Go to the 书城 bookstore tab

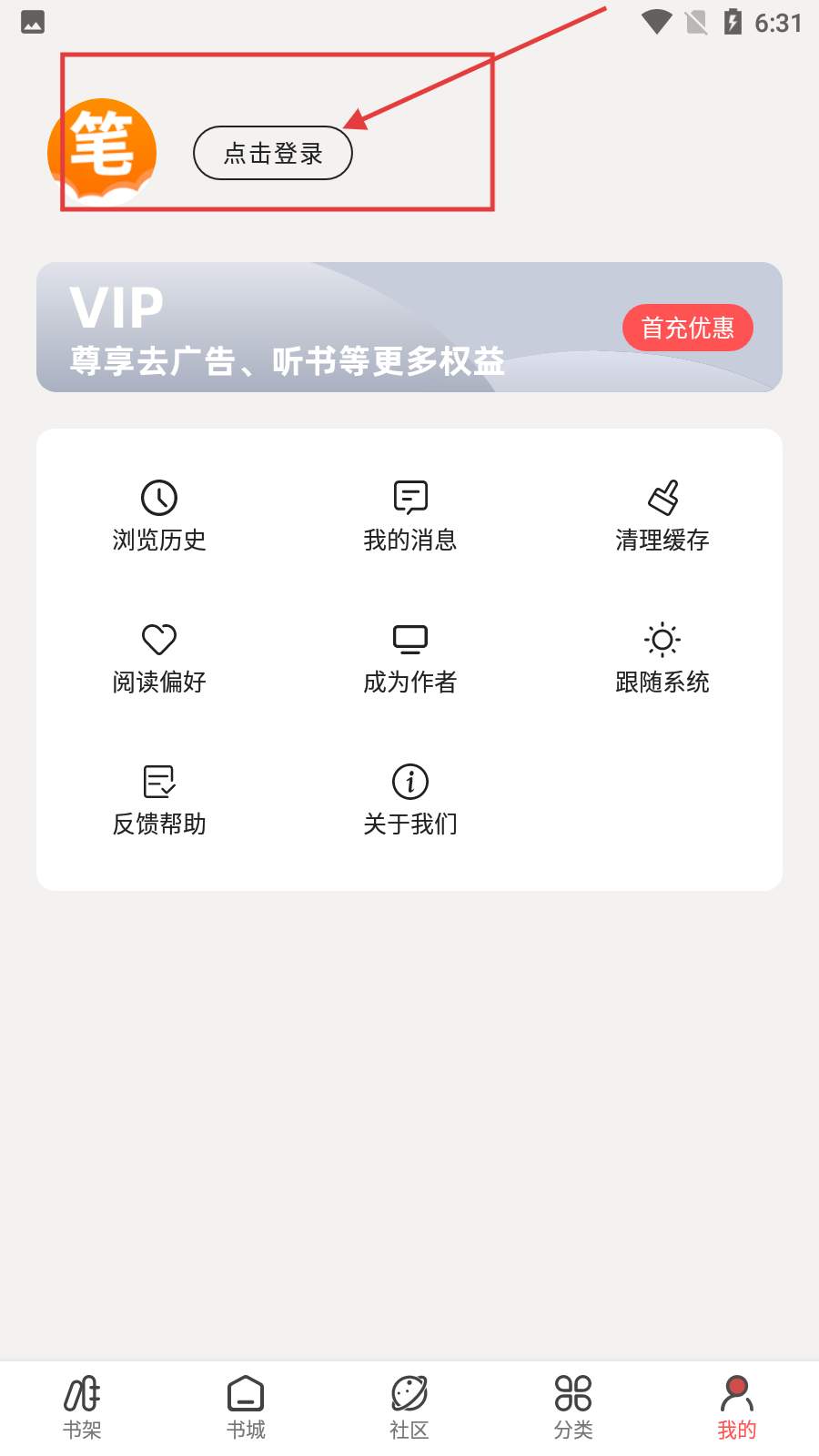coord(246,1407)
